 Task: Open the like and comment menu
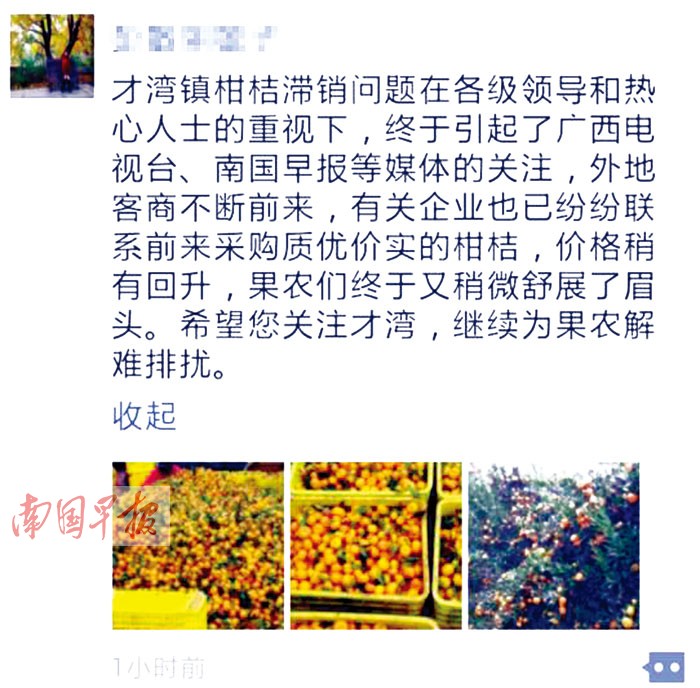point(664,664)
